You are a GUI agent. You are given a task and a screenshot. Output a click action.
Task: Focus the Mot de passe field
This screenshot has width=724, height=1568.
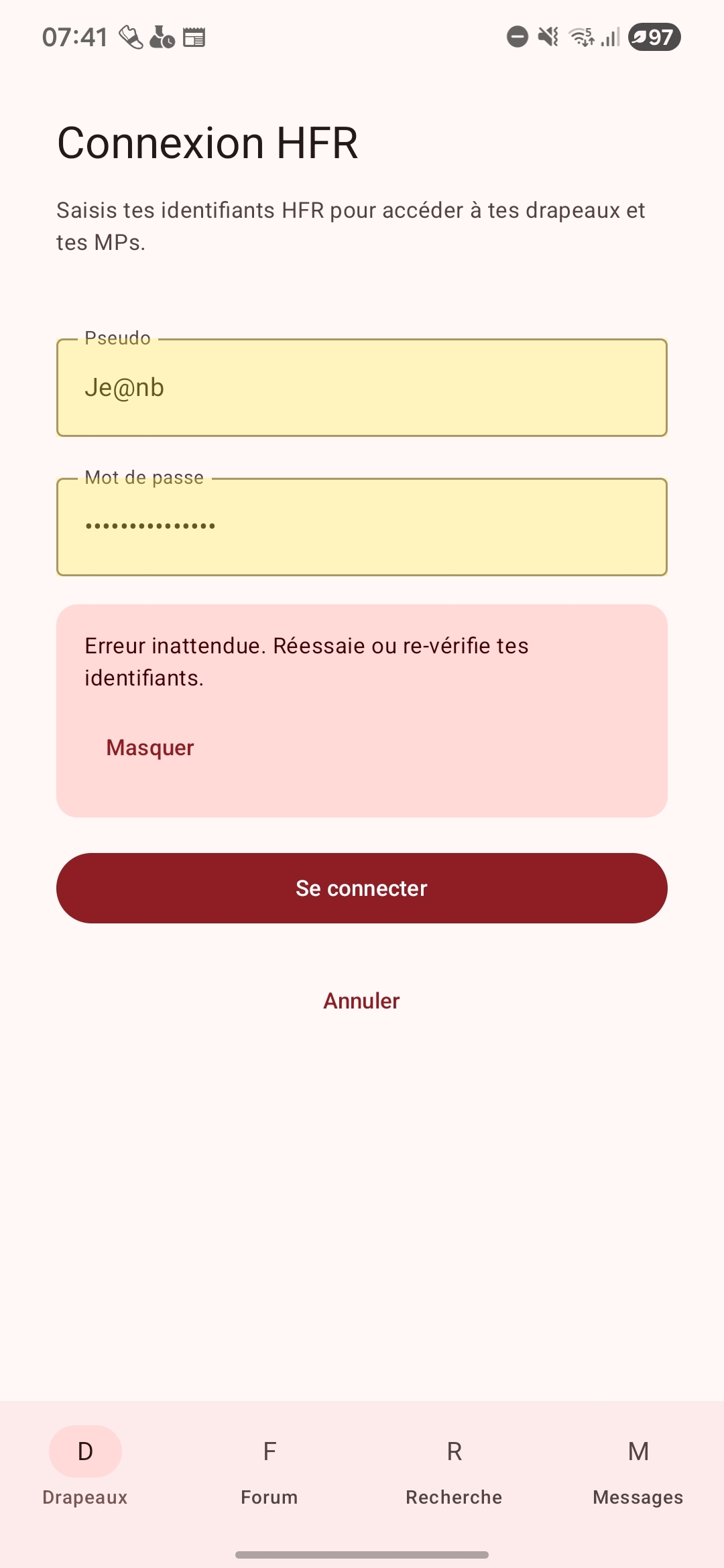[362, 527]
